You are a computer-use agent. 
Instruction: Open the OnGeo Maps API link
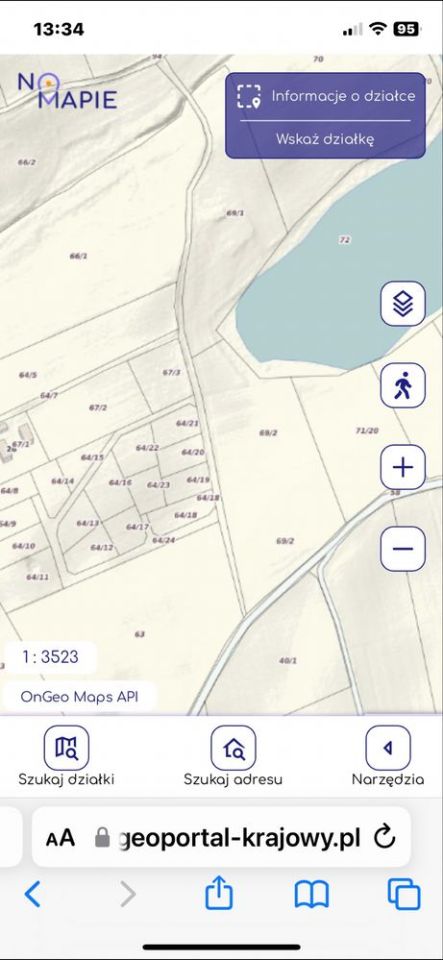click(80, 697)
